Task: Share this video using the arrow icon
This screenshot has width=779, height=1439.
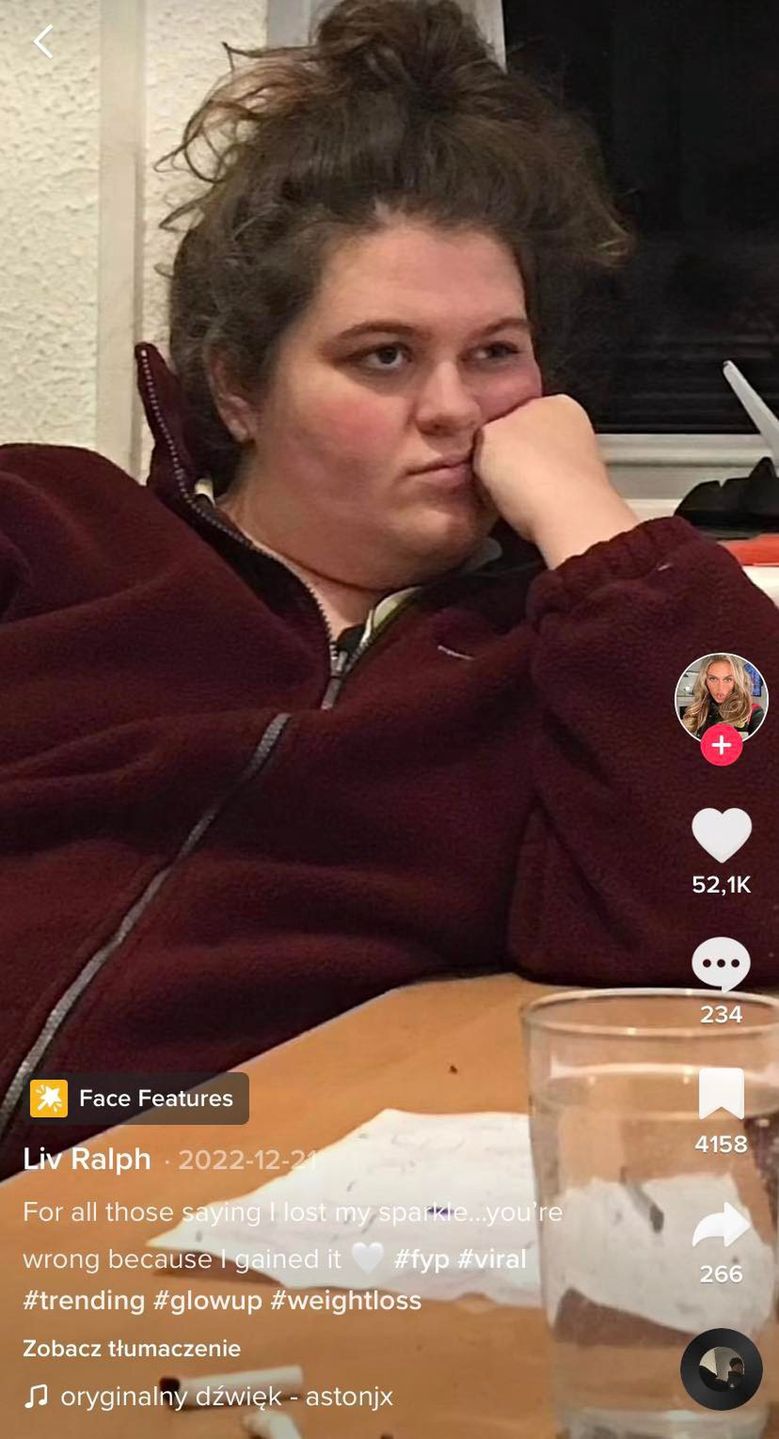Action: (721, 1225)
